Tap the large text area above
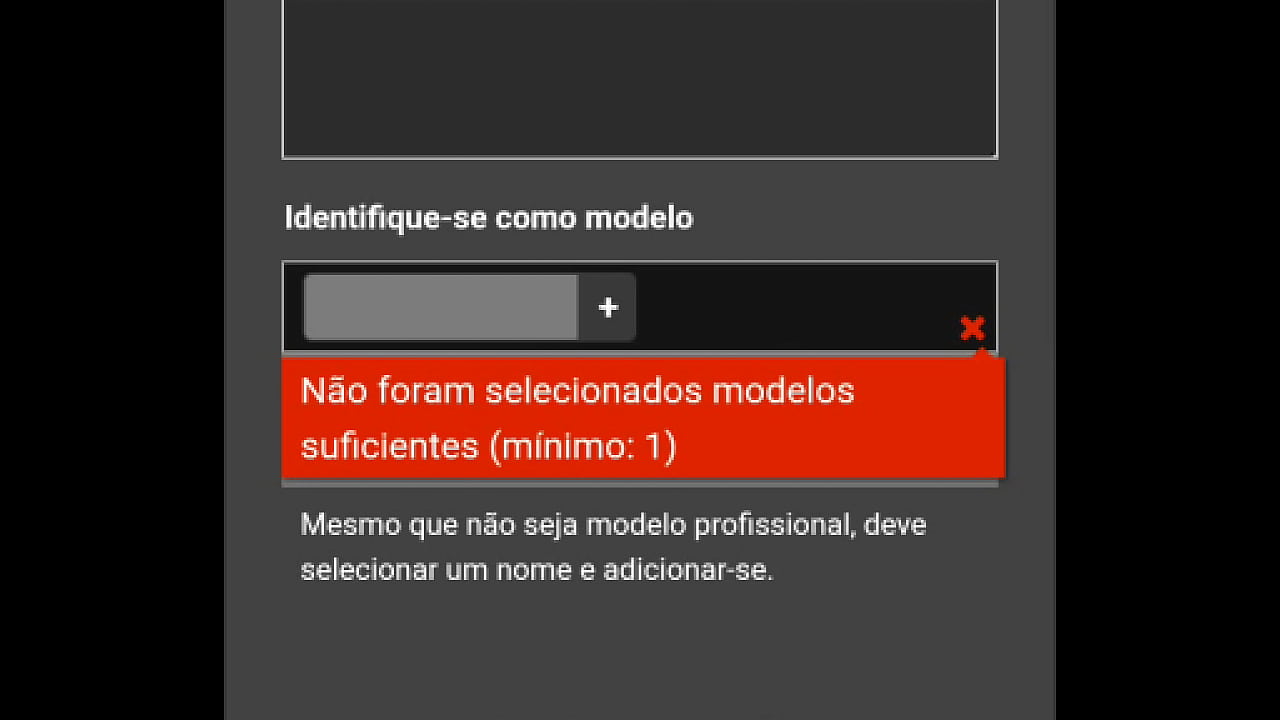The height and width of the screenshot is (720, 1280). [x=640, y=78]
